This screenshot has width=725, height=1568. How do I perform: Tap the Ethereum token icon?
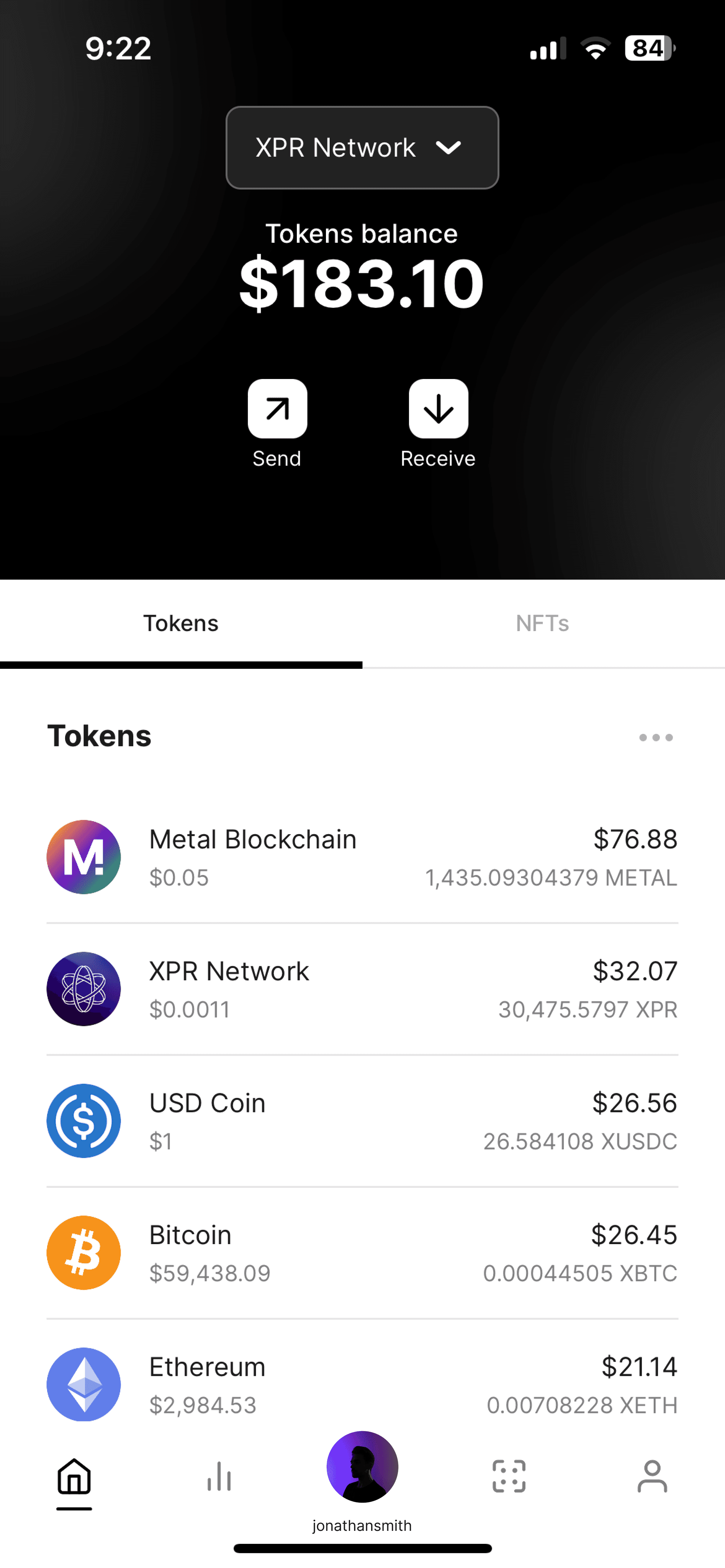pyautogui.click(x=83, y=1384)
